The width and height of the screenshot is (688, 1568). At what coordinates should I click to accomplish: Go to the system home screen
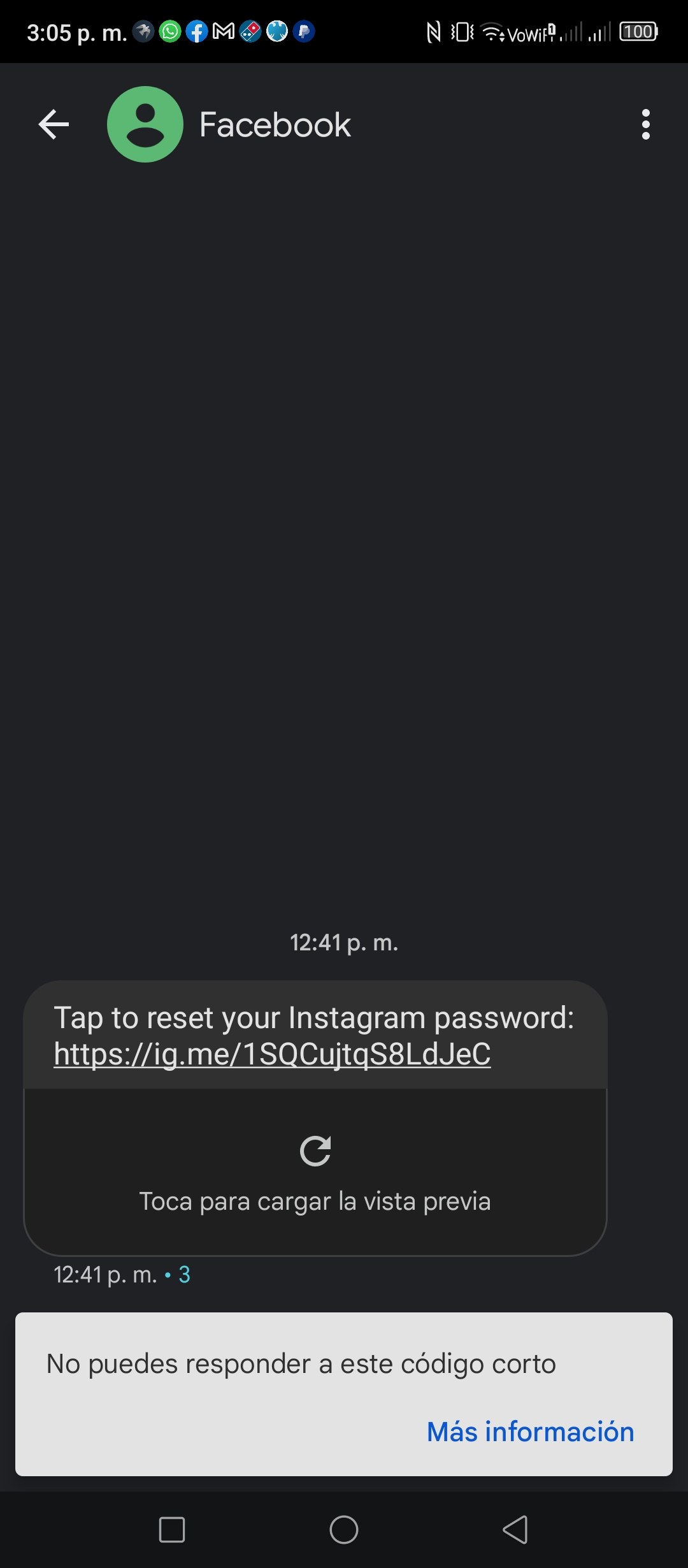pos(344,1529)
